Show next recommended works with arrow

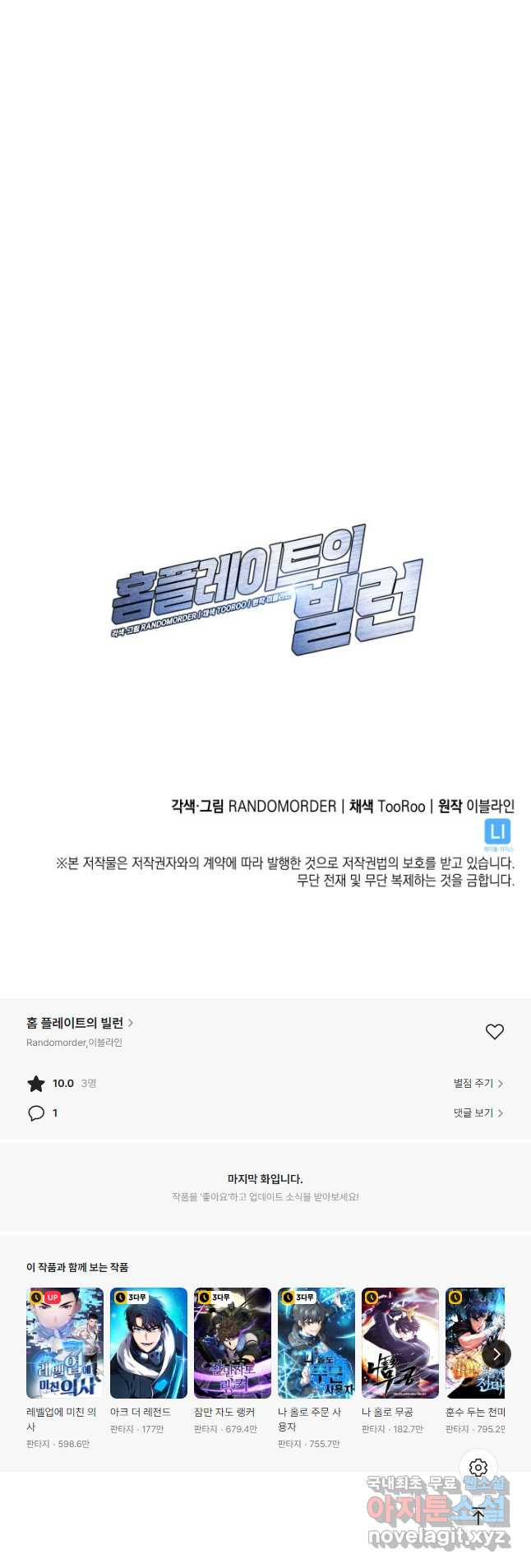[x=496, y=1354]
